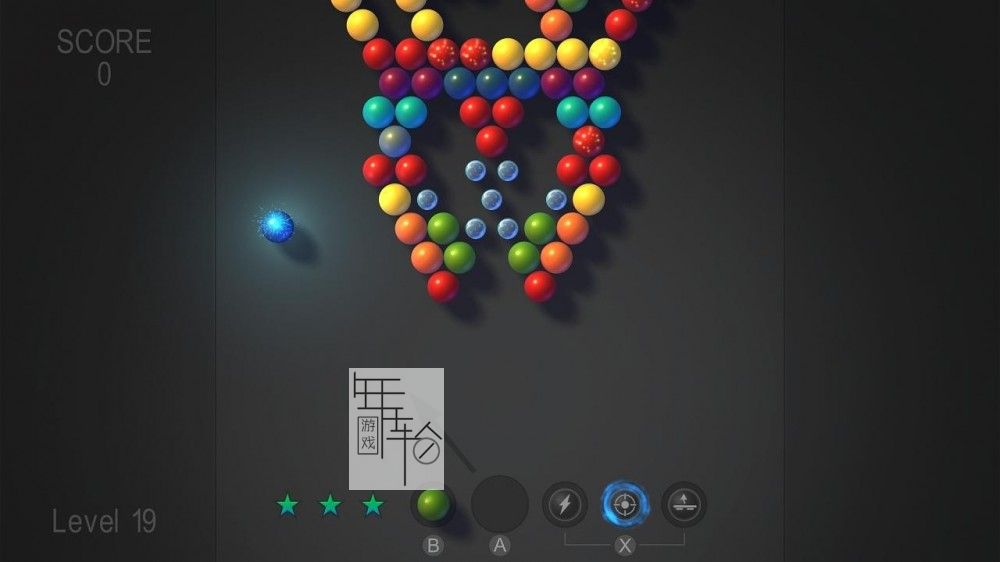
Task: Tap the empty launcher slot labeled A
Action: (499, 504)
